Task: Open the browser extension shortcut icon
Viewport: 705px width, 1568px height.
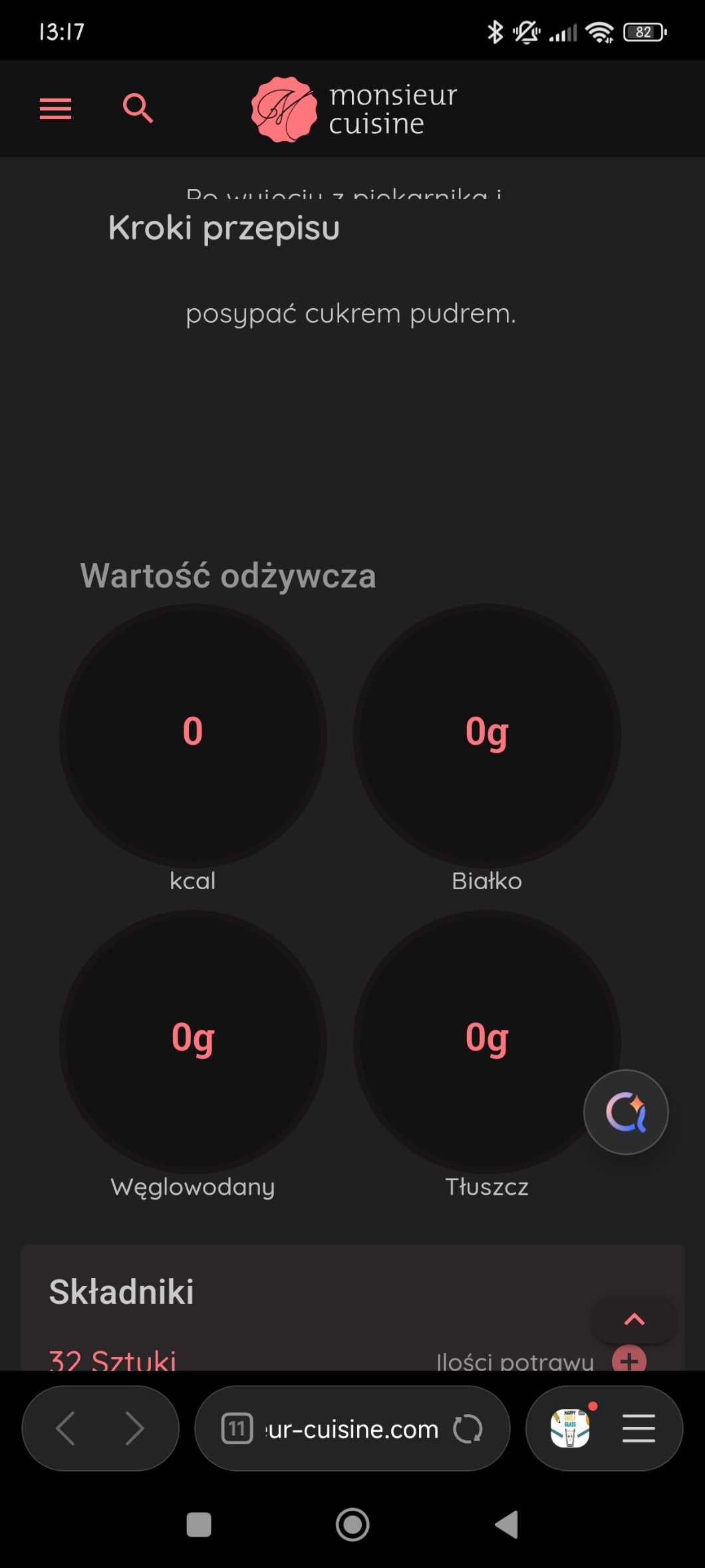Action: pyautogui.click(x=570, y=1428)
